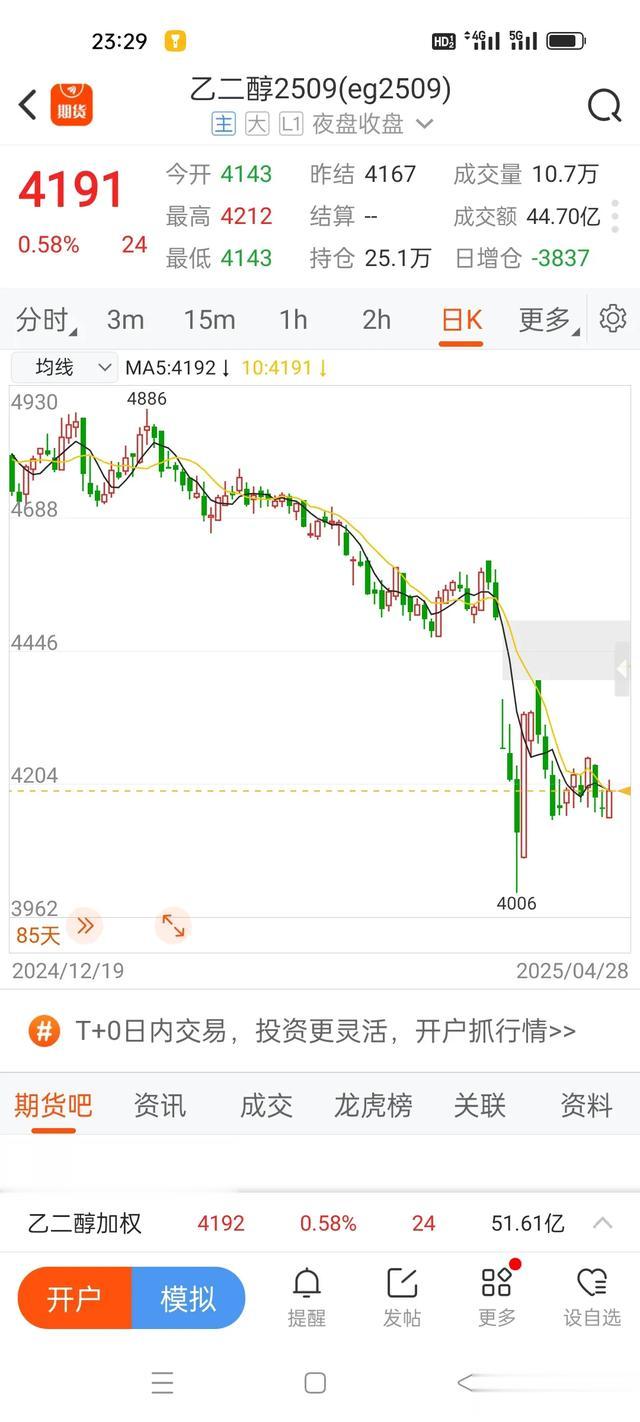
Task: Open the search magnifier icon
Action: pyautogui.click(x=604, y=105)
